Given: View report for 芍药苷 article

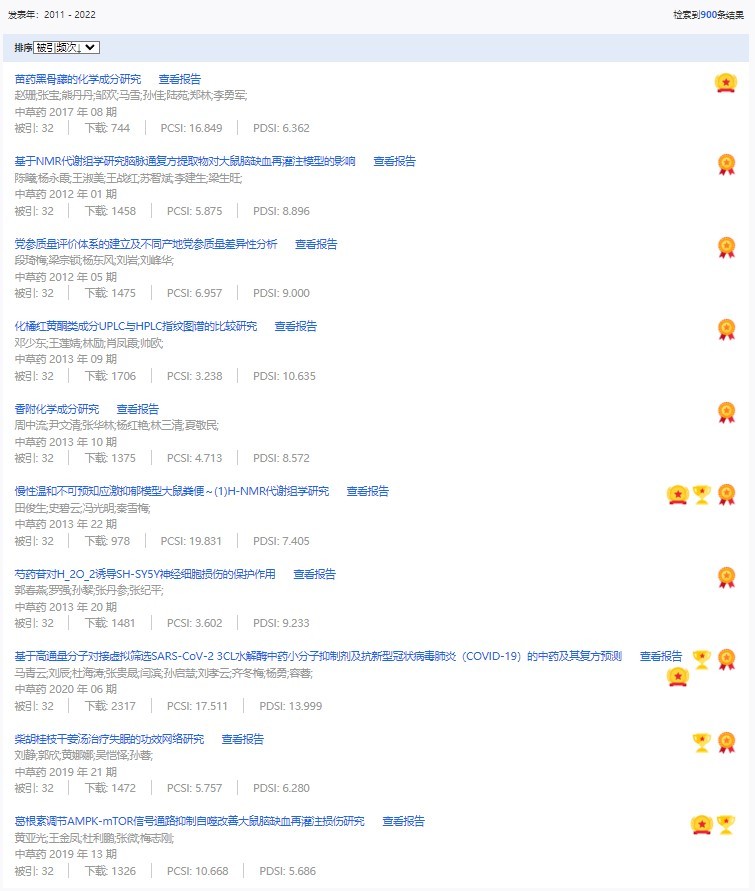Looking at the screenshot, I should pos(314,574).
